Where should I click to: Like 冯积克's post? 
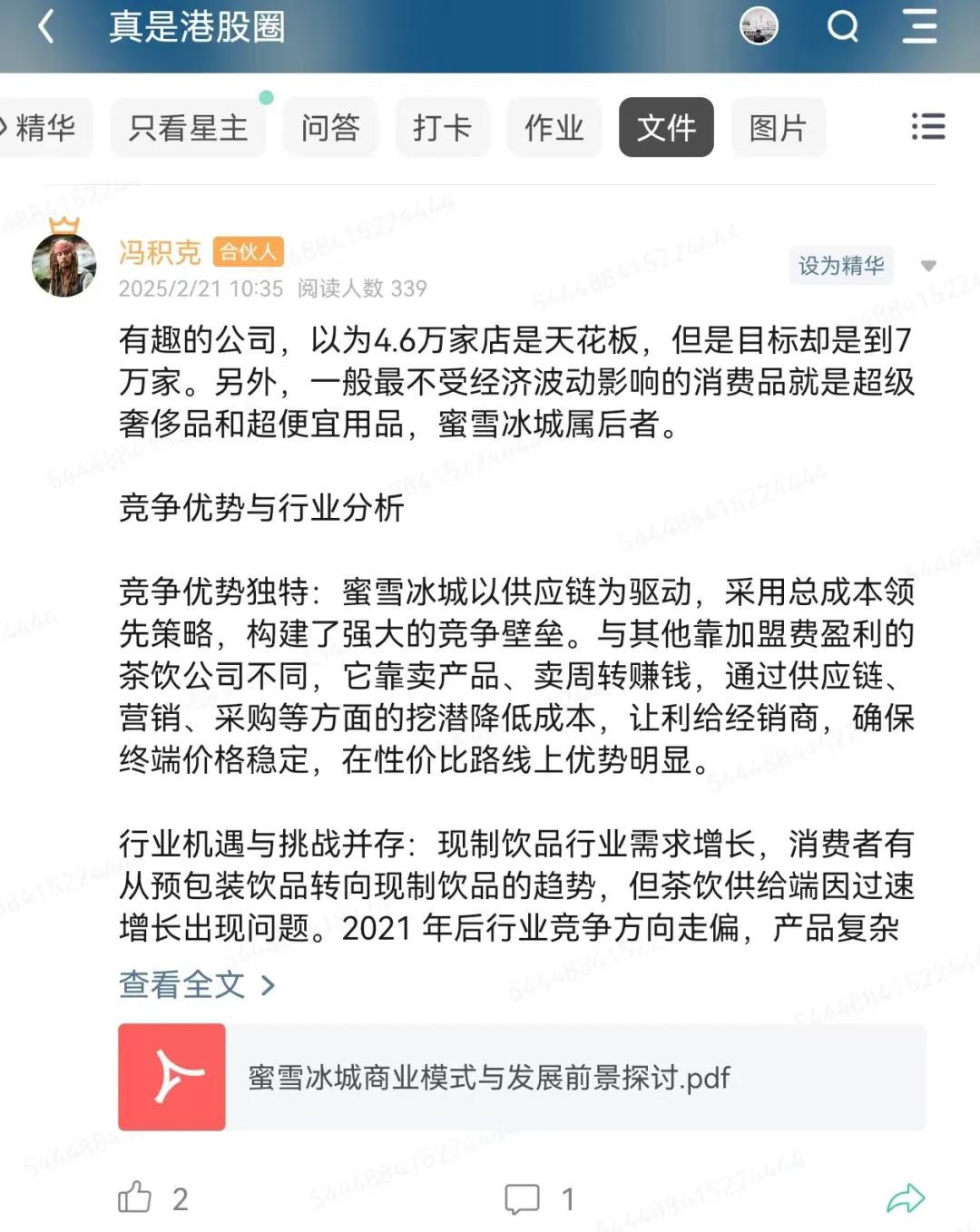coord(135,1198)
